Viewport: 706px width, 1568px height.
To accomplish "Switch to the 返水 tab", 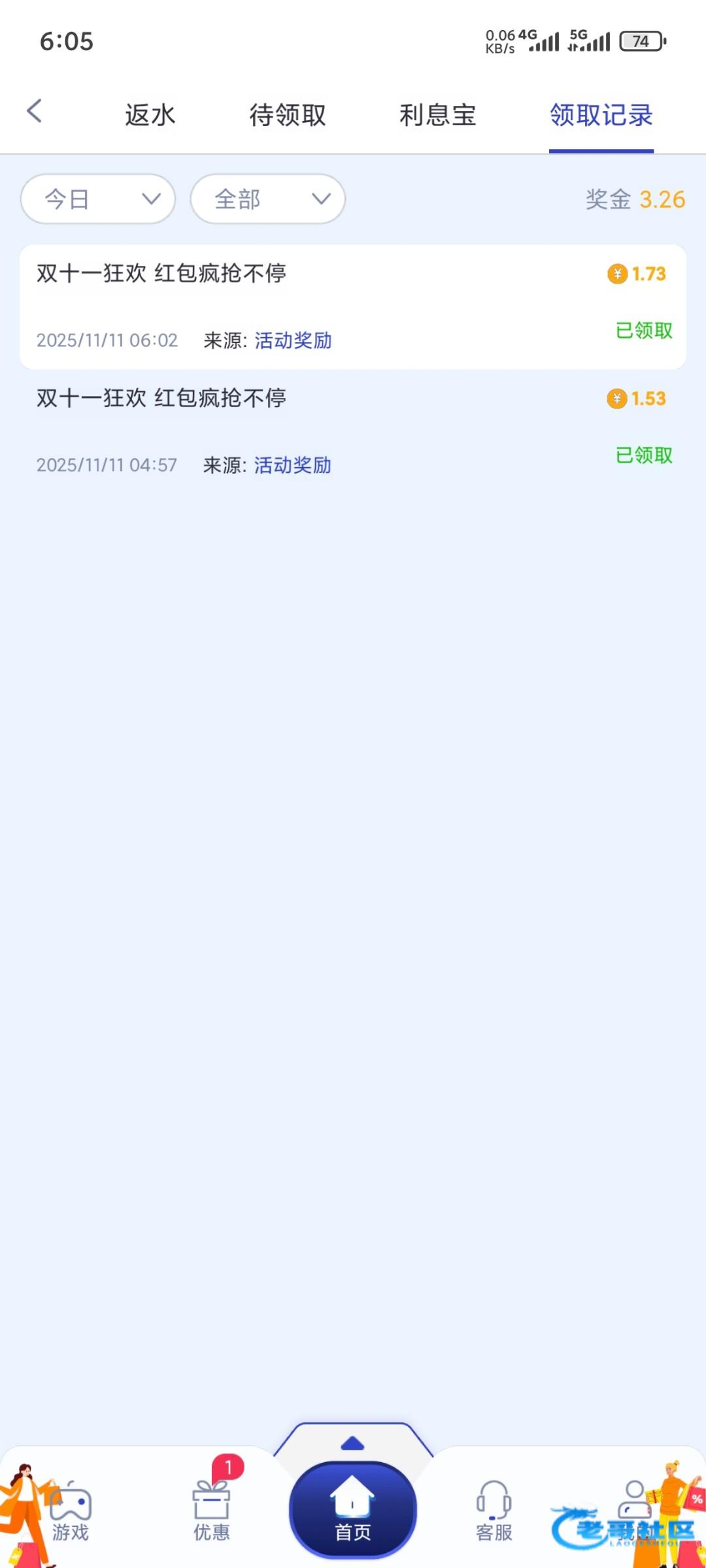I will pyautogui.click(x=150, y=115).
